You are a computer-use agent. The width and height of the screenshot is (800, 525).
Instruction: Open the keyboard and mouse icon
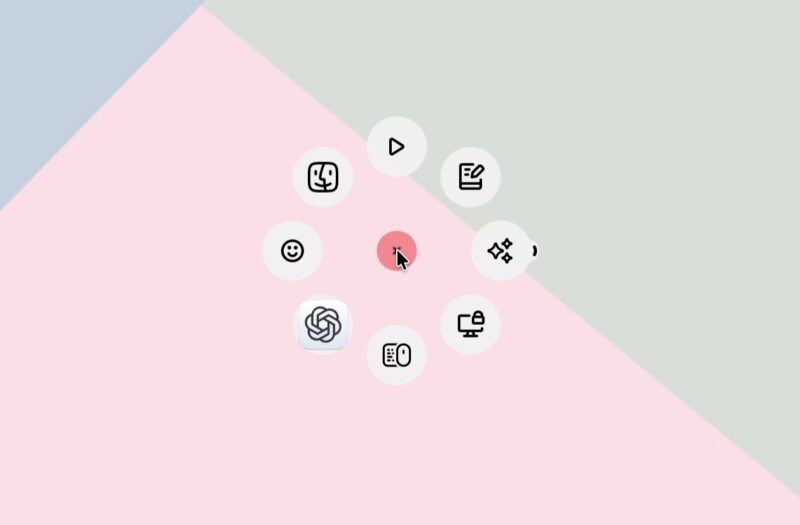coord(396,355)
